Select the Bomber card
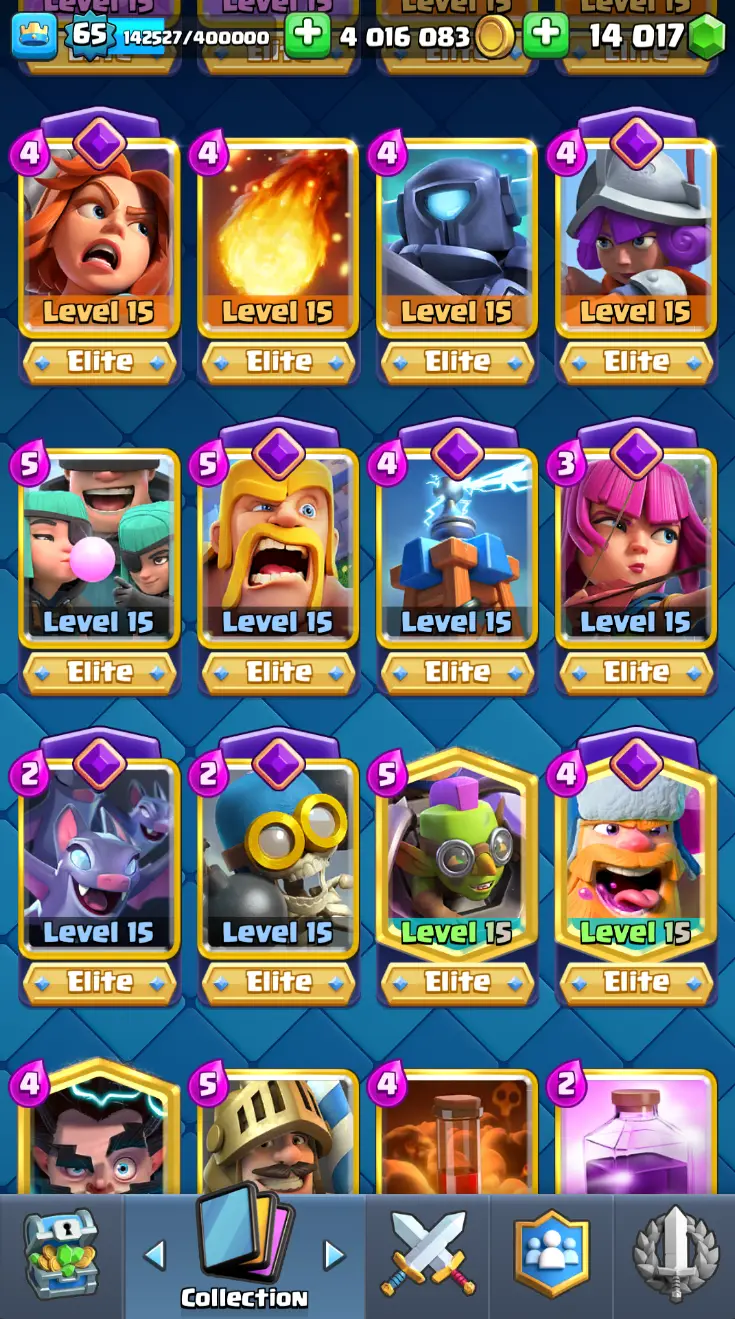The height and width of the screenshot is (1319, 735). (x=278, y=855)
